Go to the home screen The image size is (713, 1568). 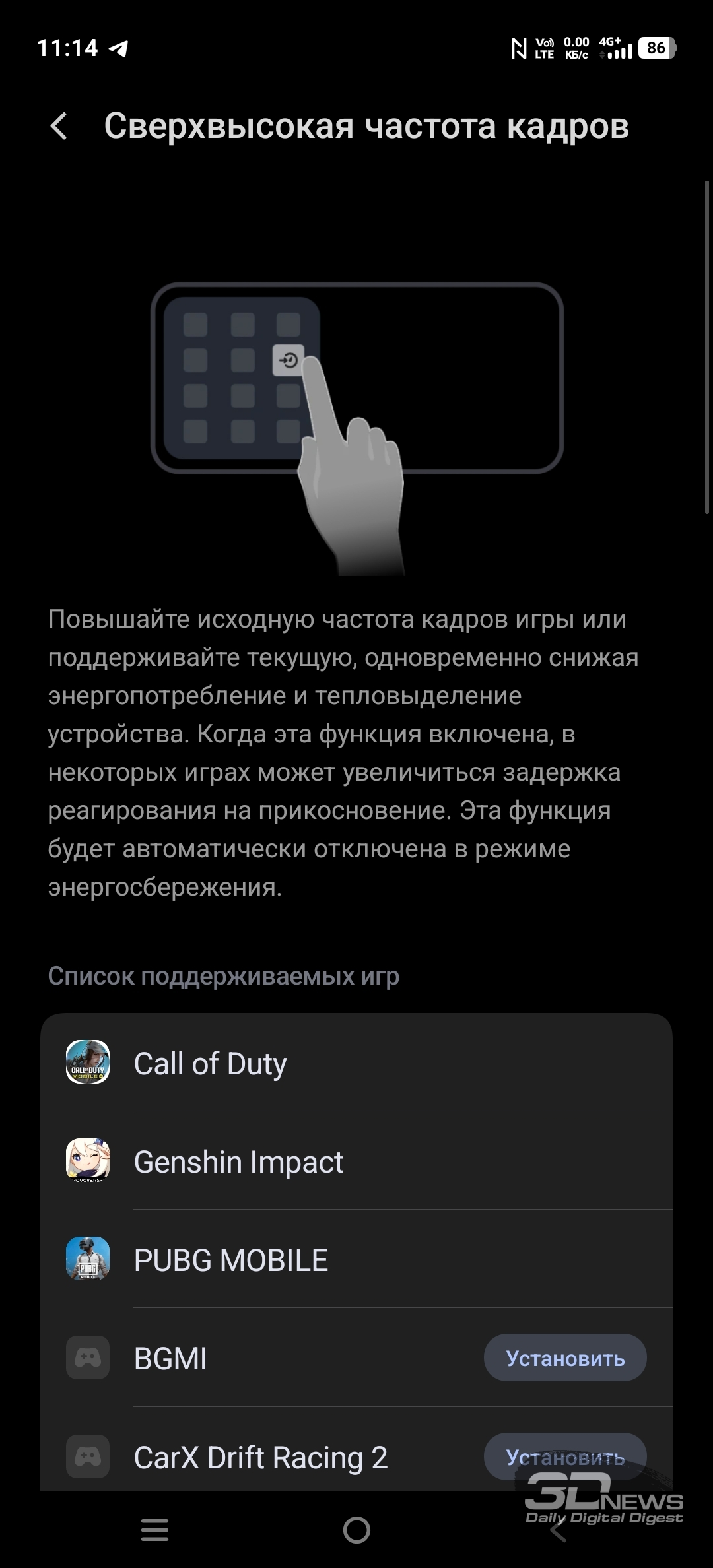point(356,1529)
